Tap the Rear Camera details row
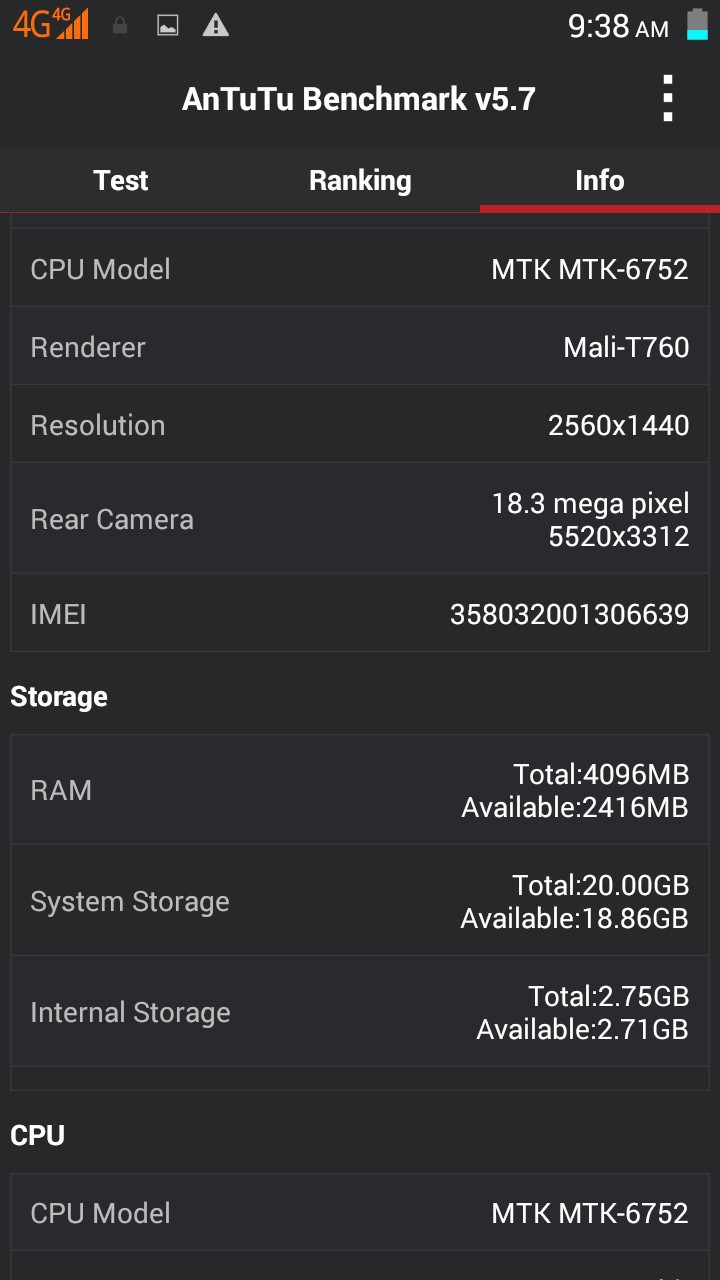 360,518
